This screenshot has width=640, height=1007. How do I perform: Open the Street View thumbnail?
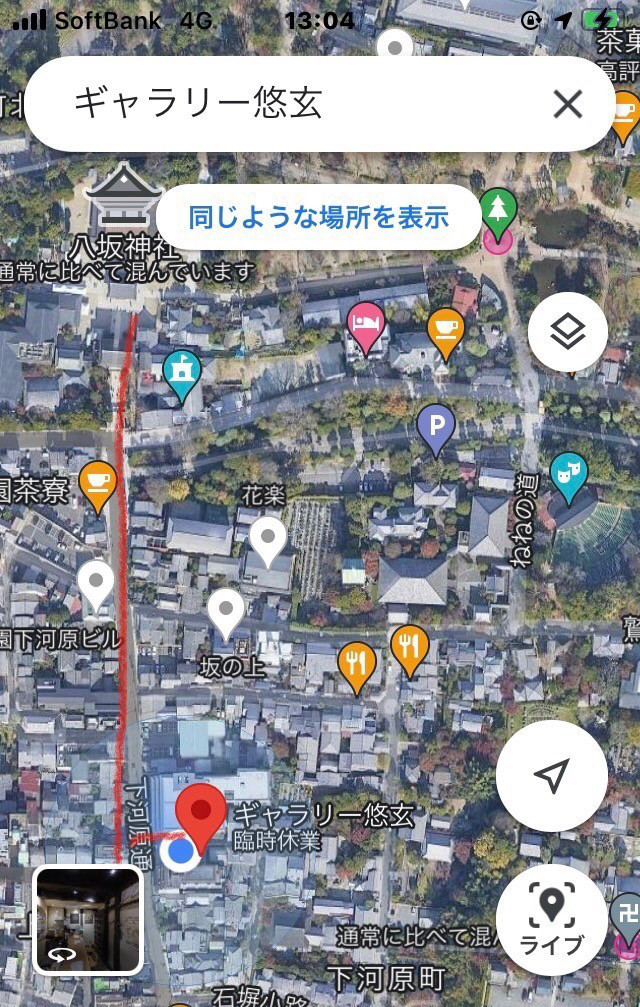pos(88,919)
